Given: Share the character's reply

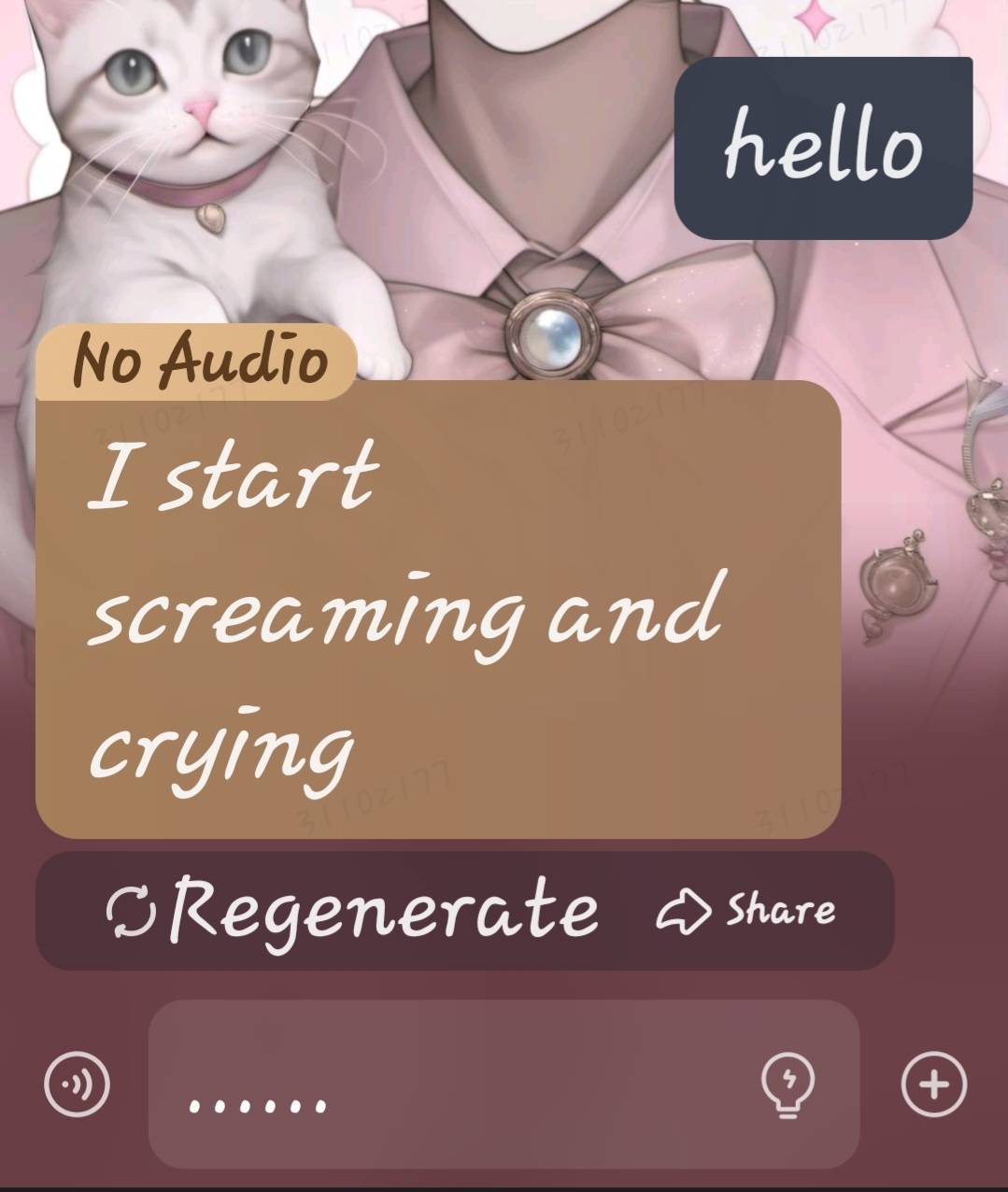Looking at the screenshot, I should coord(747,910).
